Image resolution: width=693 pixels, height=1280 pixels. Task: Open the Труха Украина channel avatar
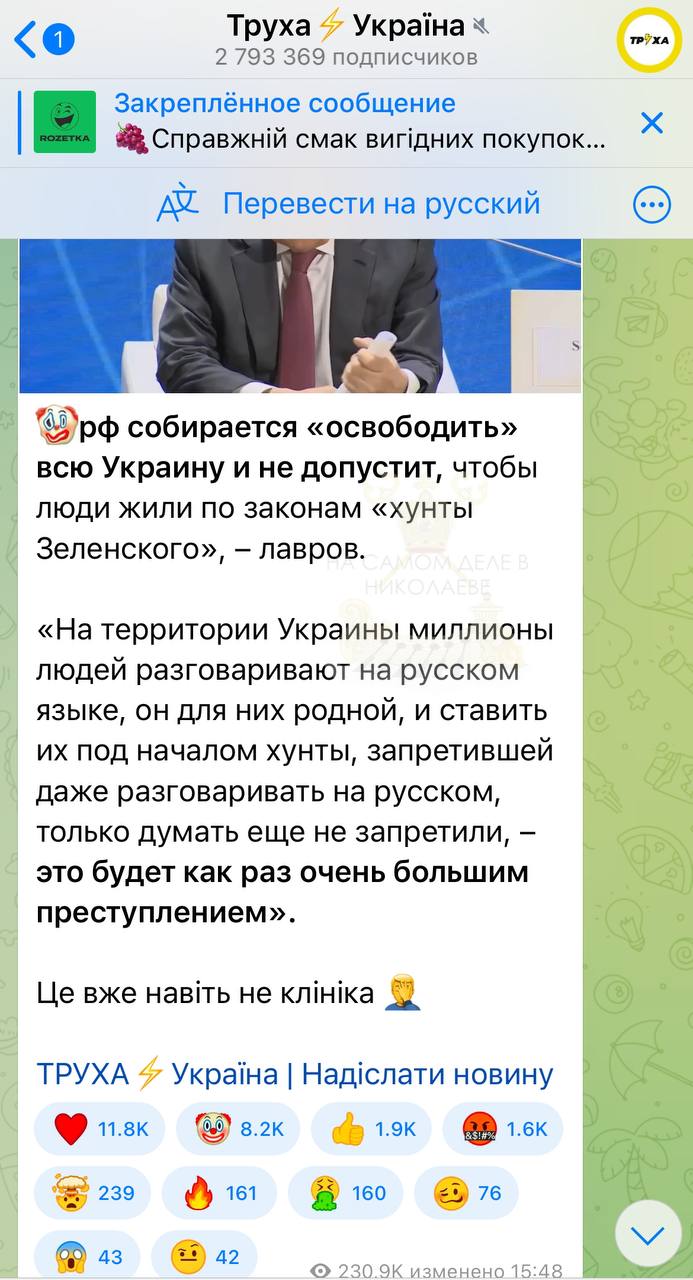647,40
